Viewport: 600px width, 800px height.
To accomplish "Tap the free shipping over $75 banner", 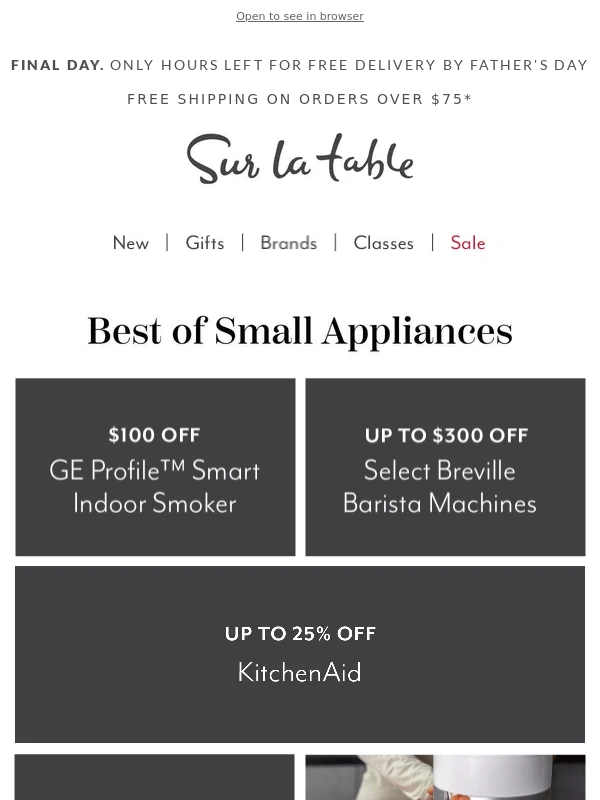I will click(x=300, y=99).
